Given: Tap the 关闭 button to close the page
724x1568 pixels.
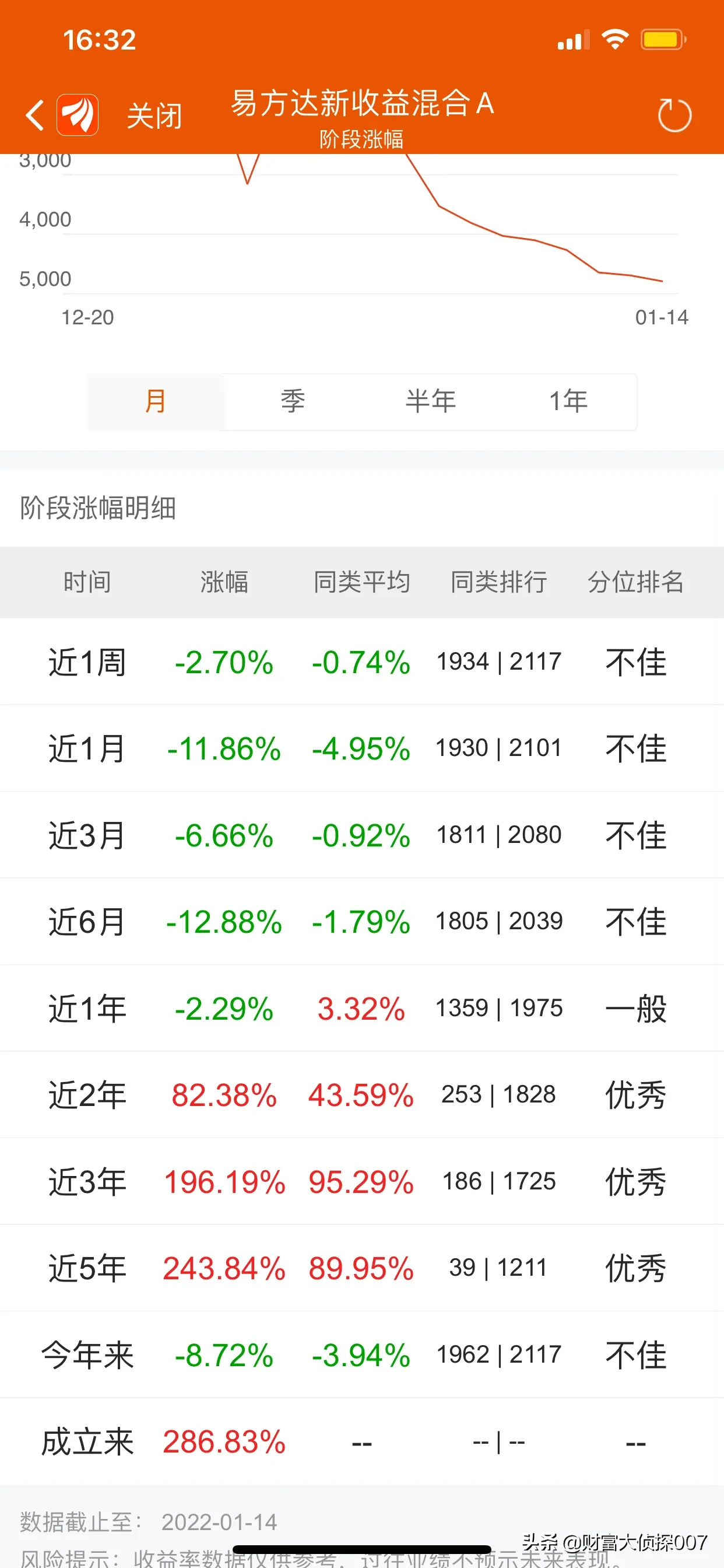Looking at the screenshot, I should (x=154, y=116).
